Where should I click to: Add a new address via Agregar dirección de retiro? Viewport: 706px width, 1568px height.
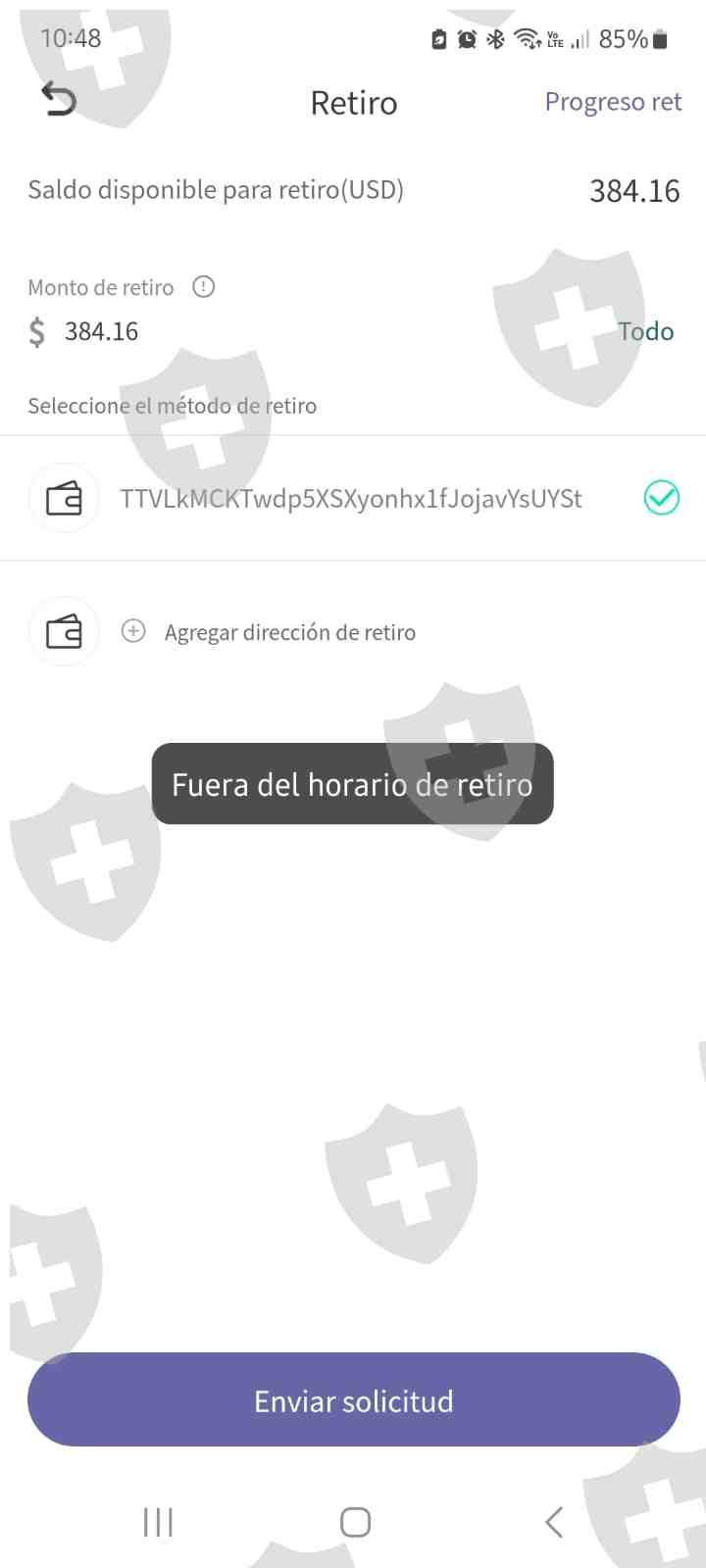click(289, 632)
